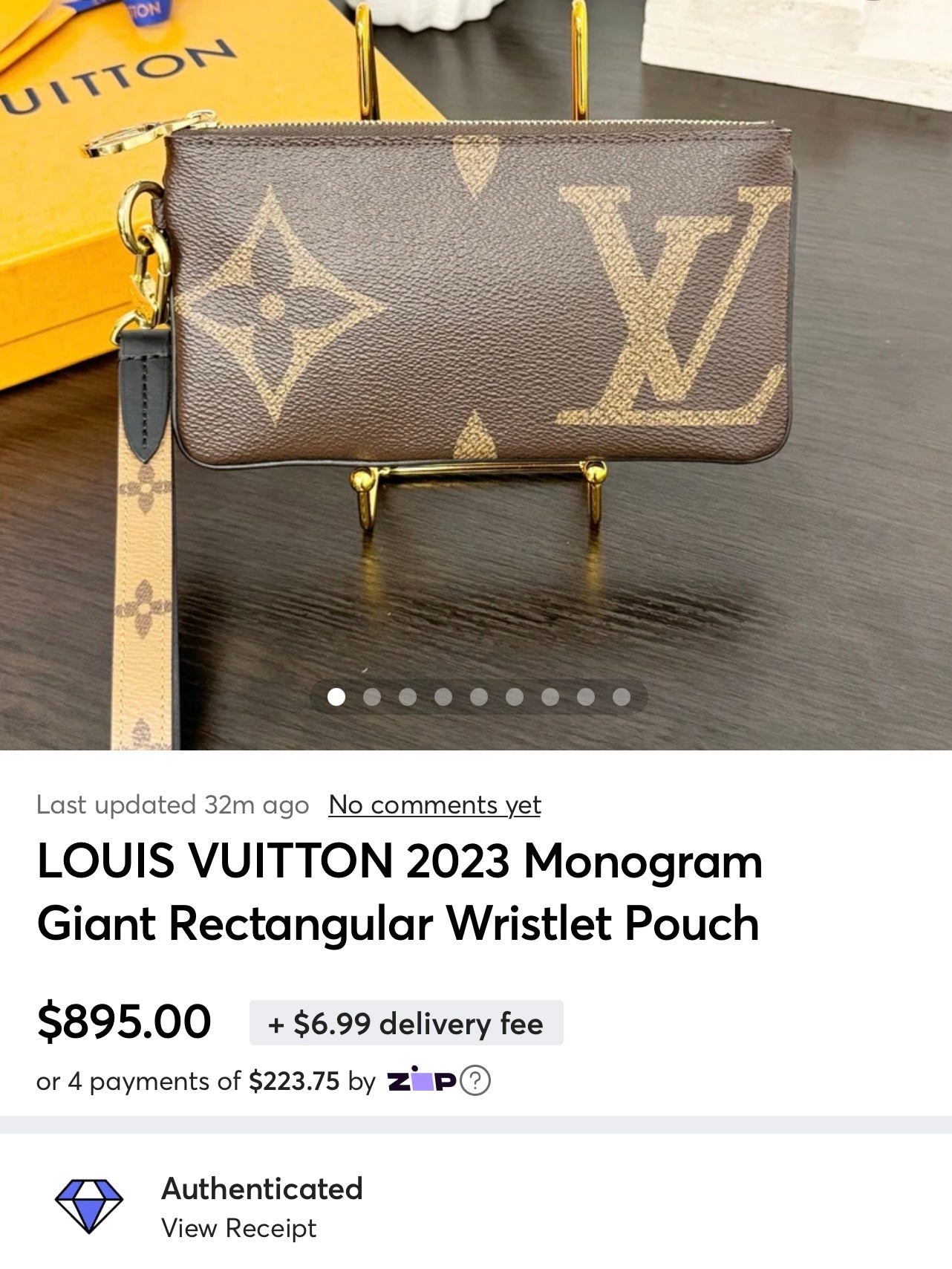The height and width of the screenshot is (1269, 952).
Task: Open Zip payment info question mark
Action: 475,1080
